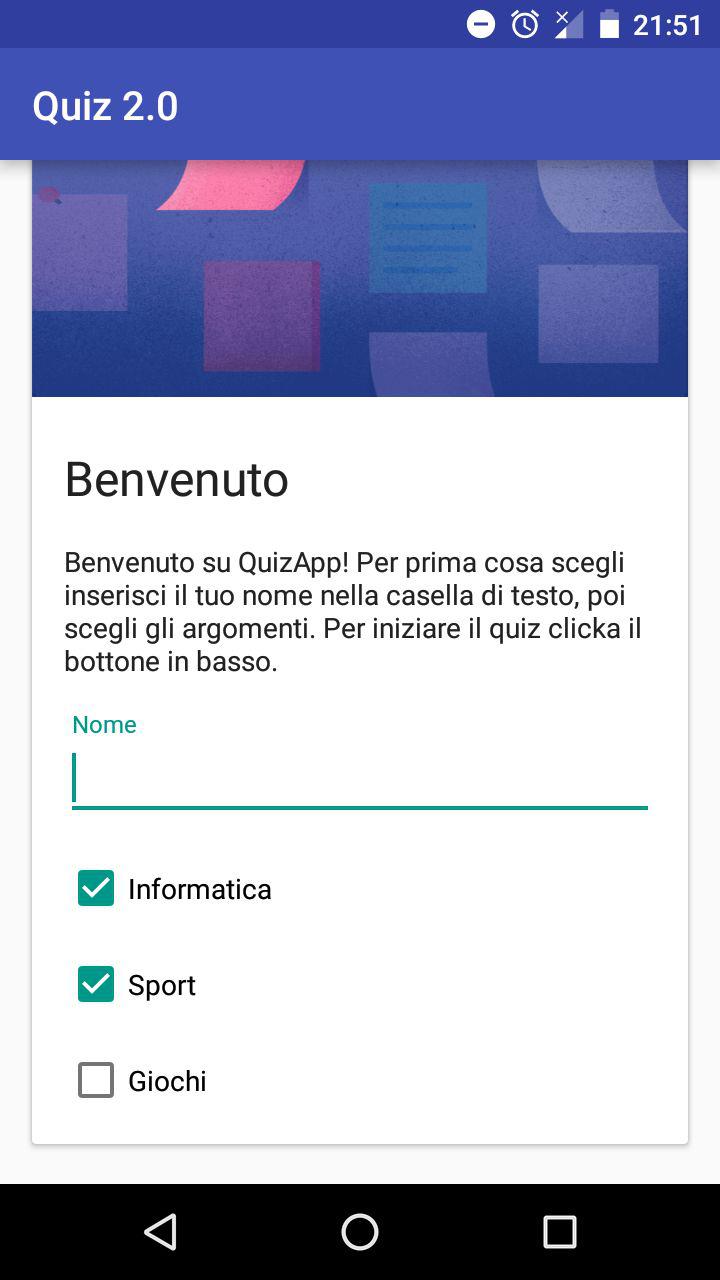
Task: Go back using the system back button
Action: click(x=160, y=1231)
